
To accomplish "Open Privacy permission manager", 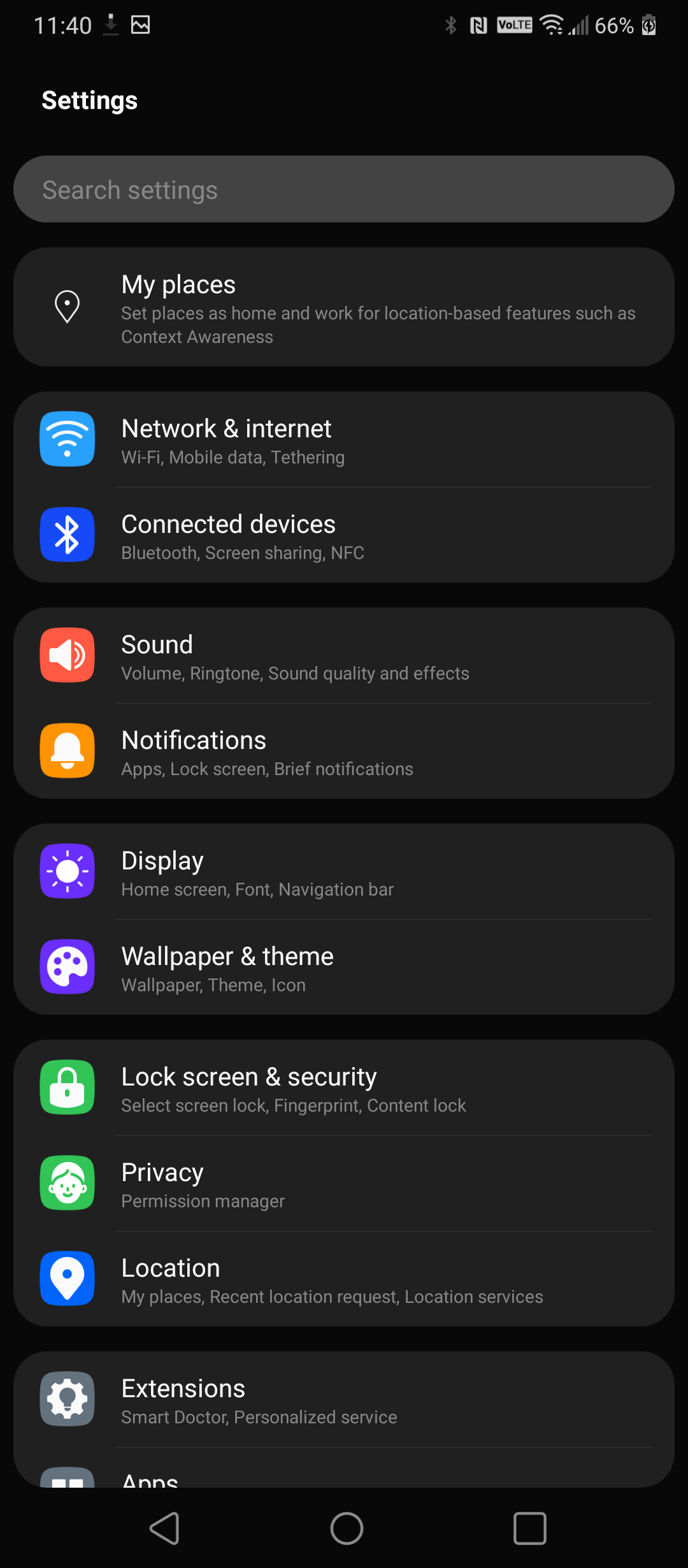I will coord(344,1184).
